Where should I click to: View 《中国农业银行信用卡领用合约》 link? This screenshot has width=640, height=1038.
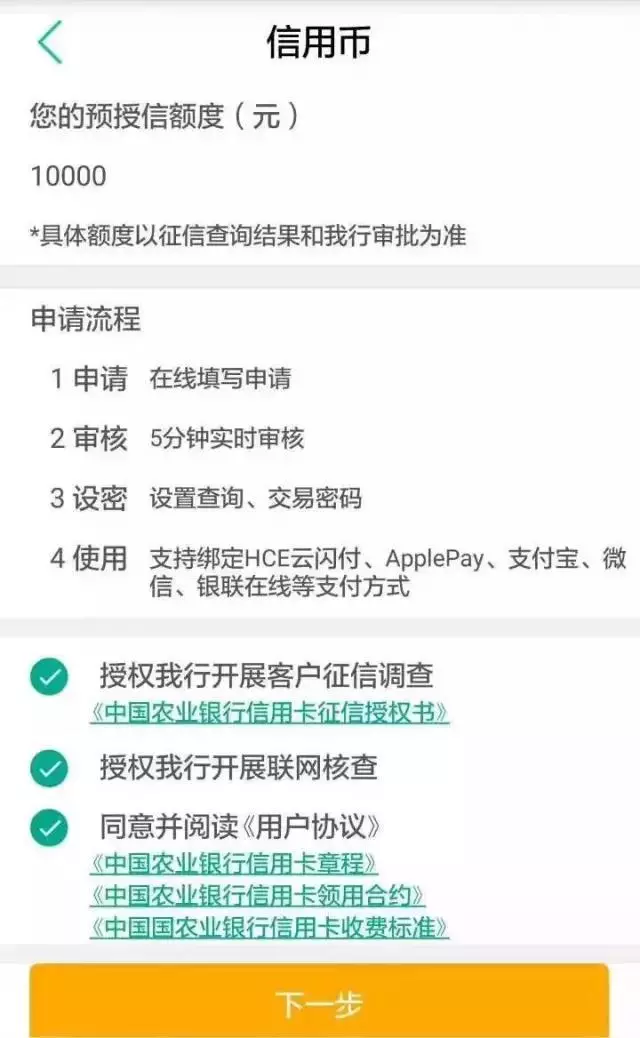click(x=257, y=894)
